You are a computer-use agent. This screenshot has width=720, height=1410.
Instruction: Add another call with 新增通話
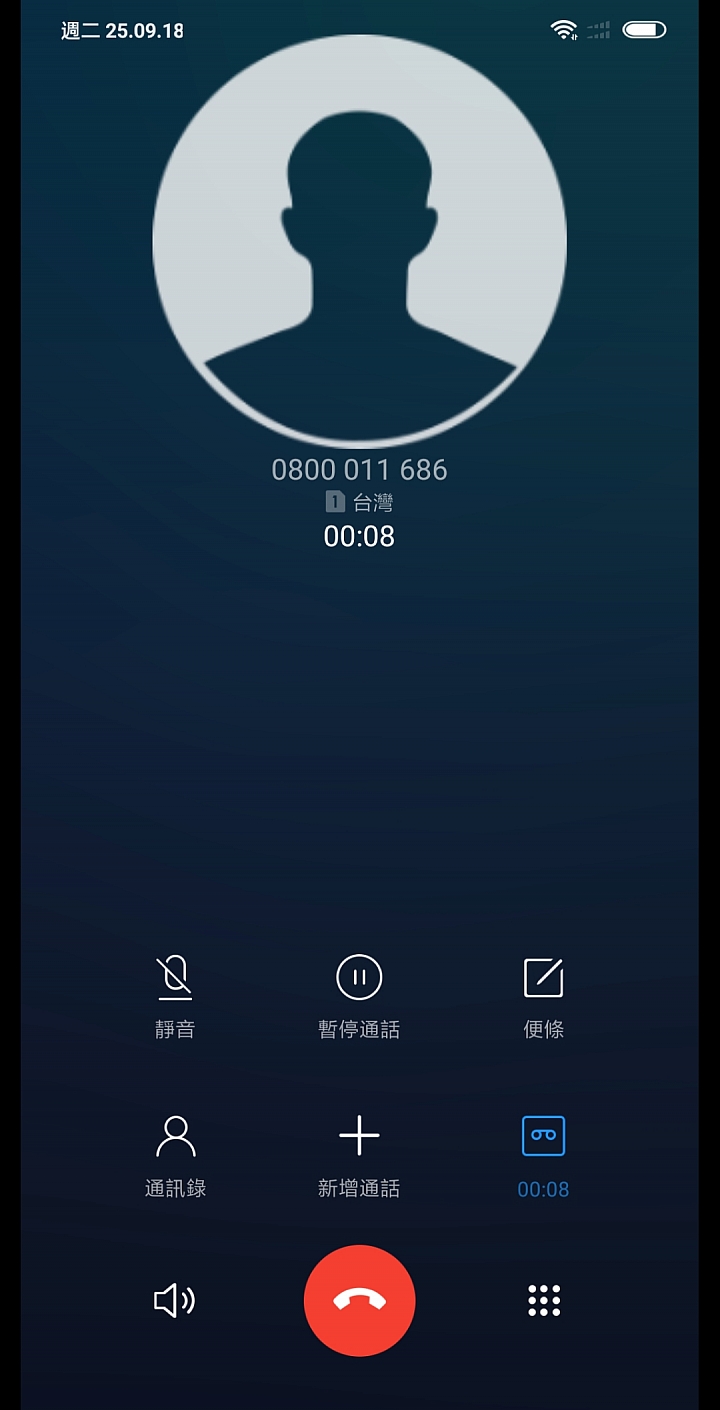[359, 1137]
